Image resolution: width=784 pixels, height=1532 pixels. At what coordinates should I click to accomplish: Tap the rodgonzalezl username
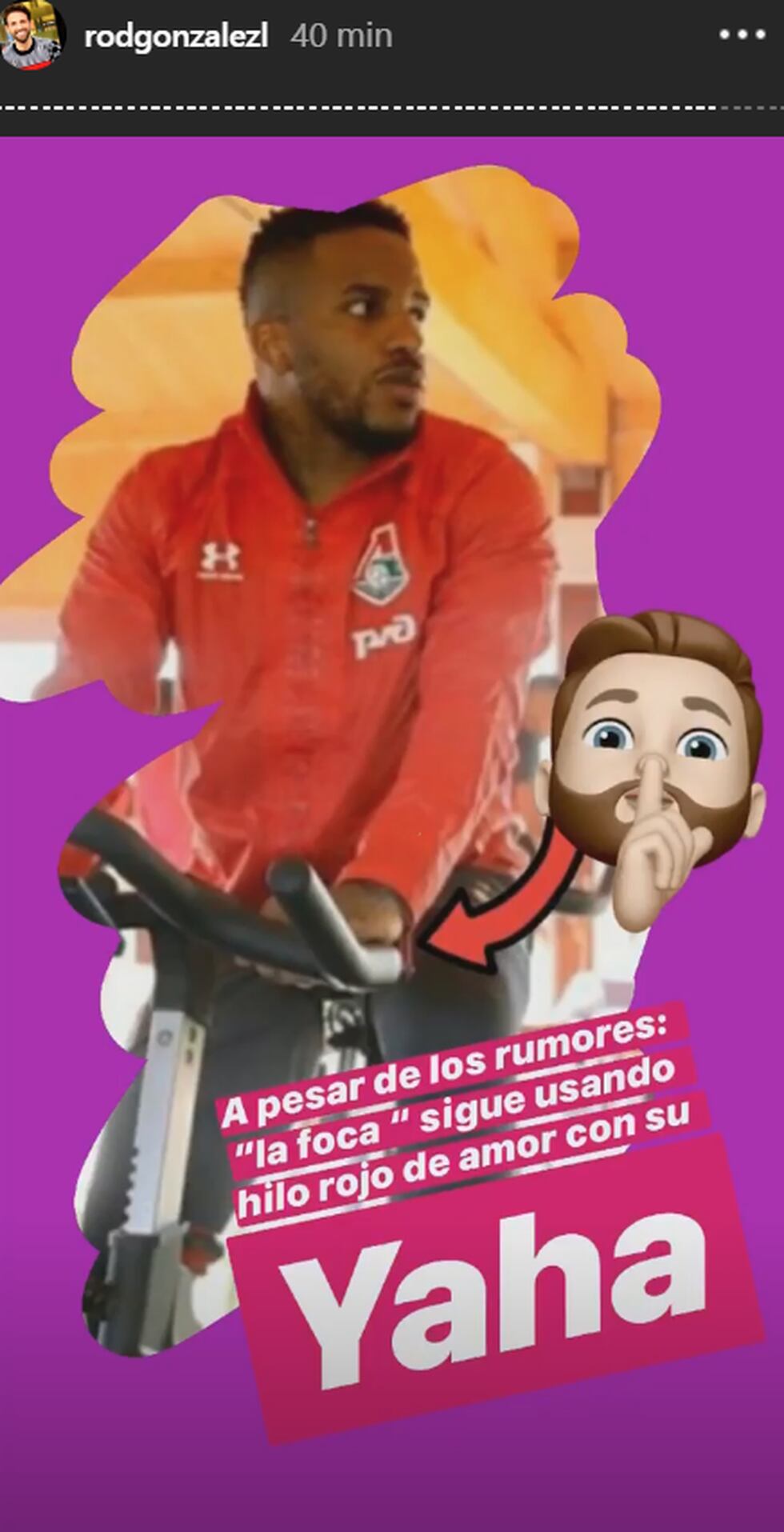tap(175, 36)
